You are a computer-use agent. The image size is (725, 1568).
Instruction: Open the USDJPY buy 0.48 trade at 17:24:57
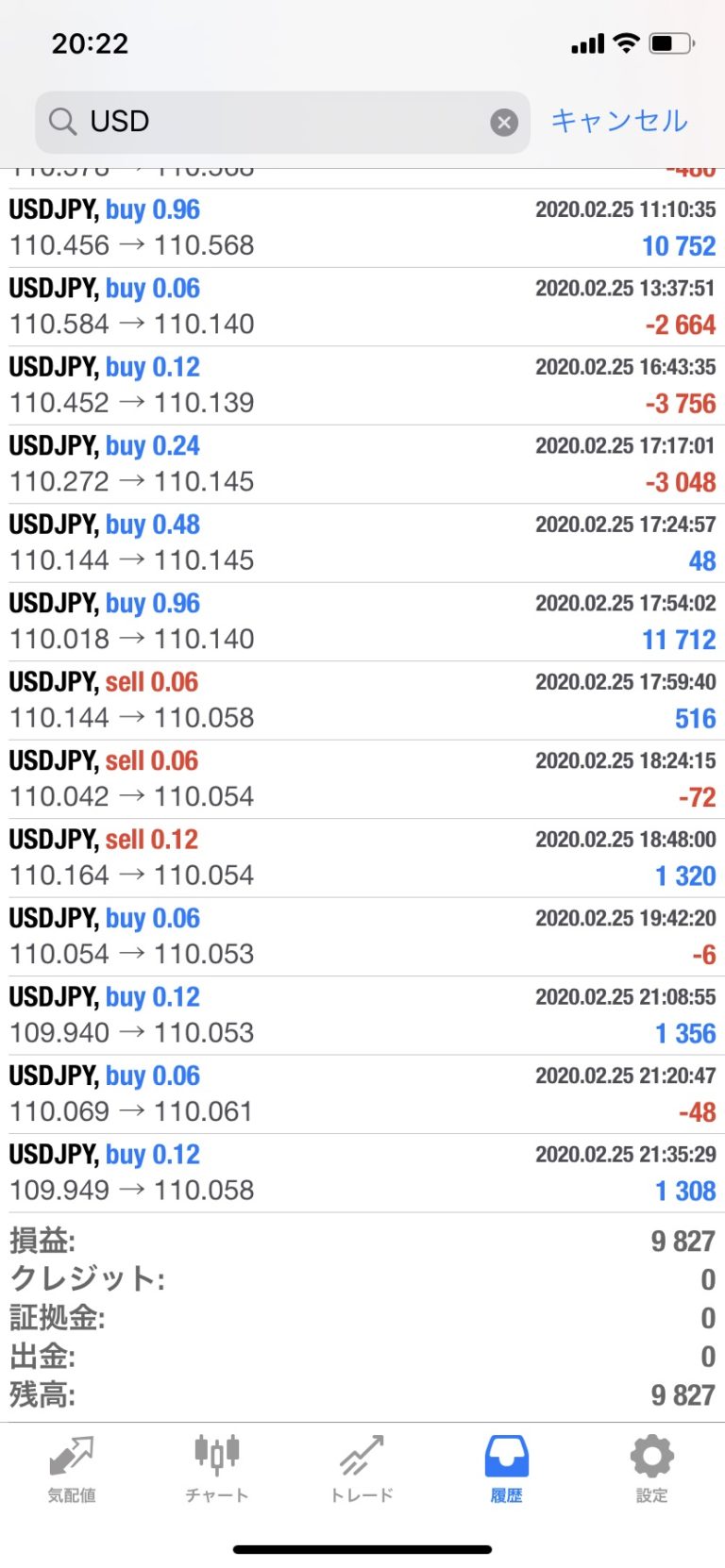tap(362, 542)
